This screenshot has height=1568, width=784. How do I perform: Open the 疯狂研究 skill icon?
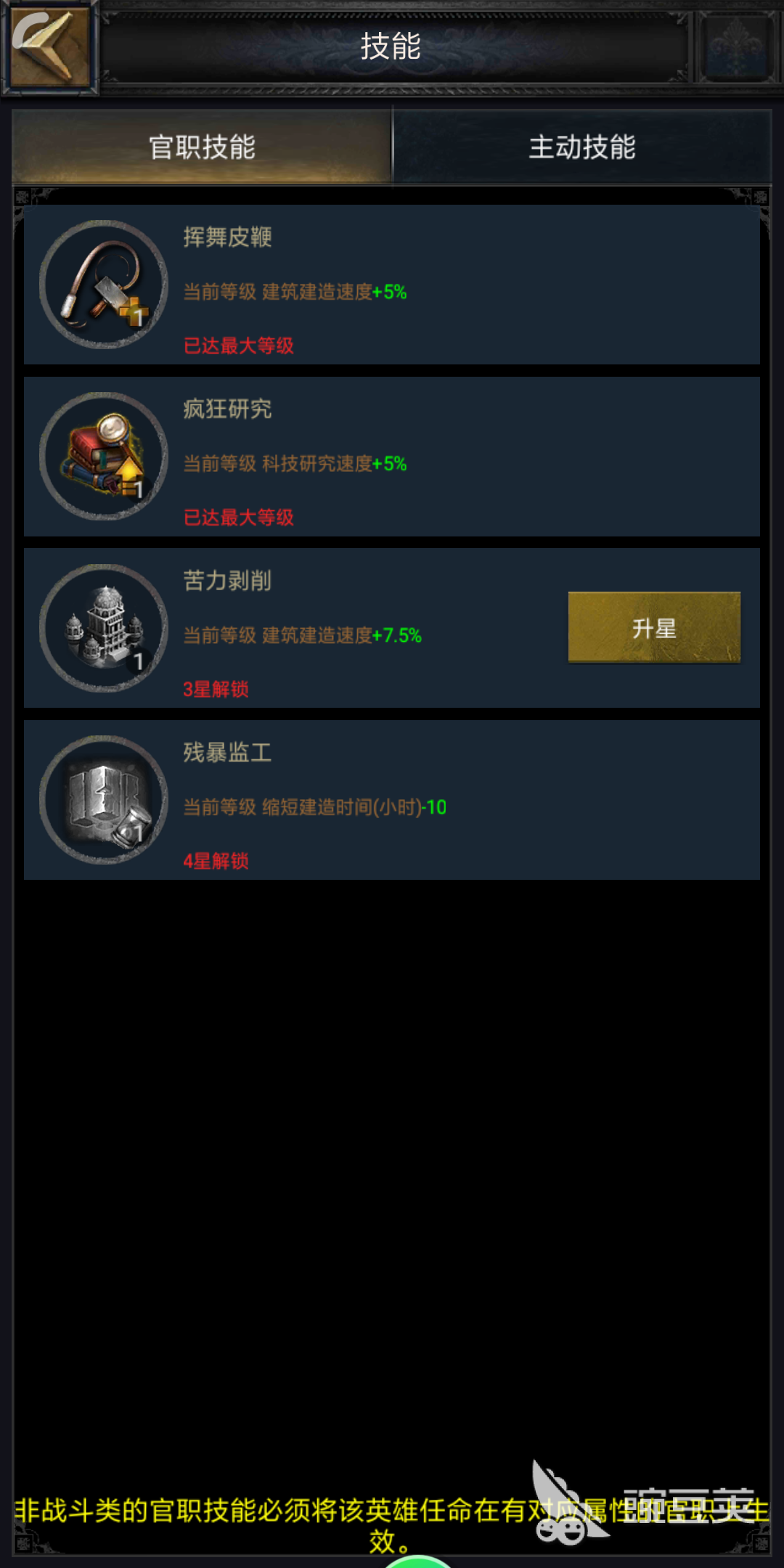104,456
